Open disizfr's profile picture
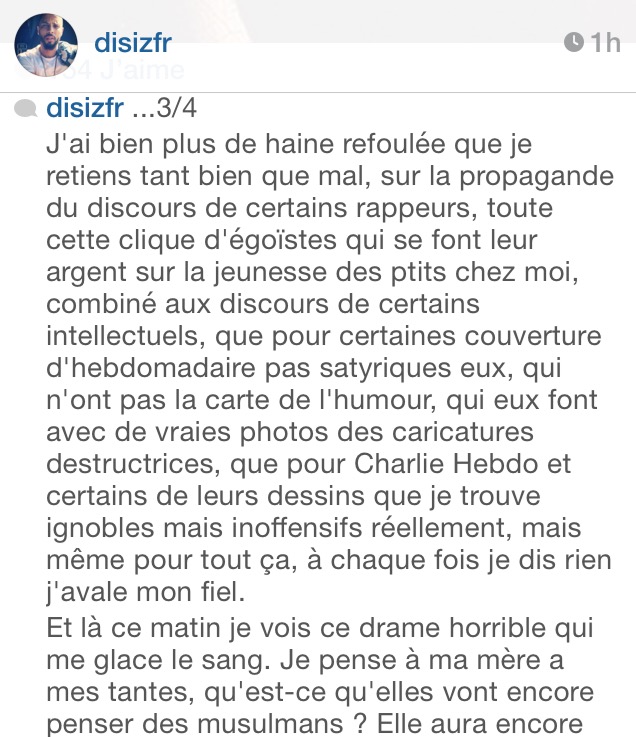The height and width of the screenshot is (737, 636). coord(46,45)
